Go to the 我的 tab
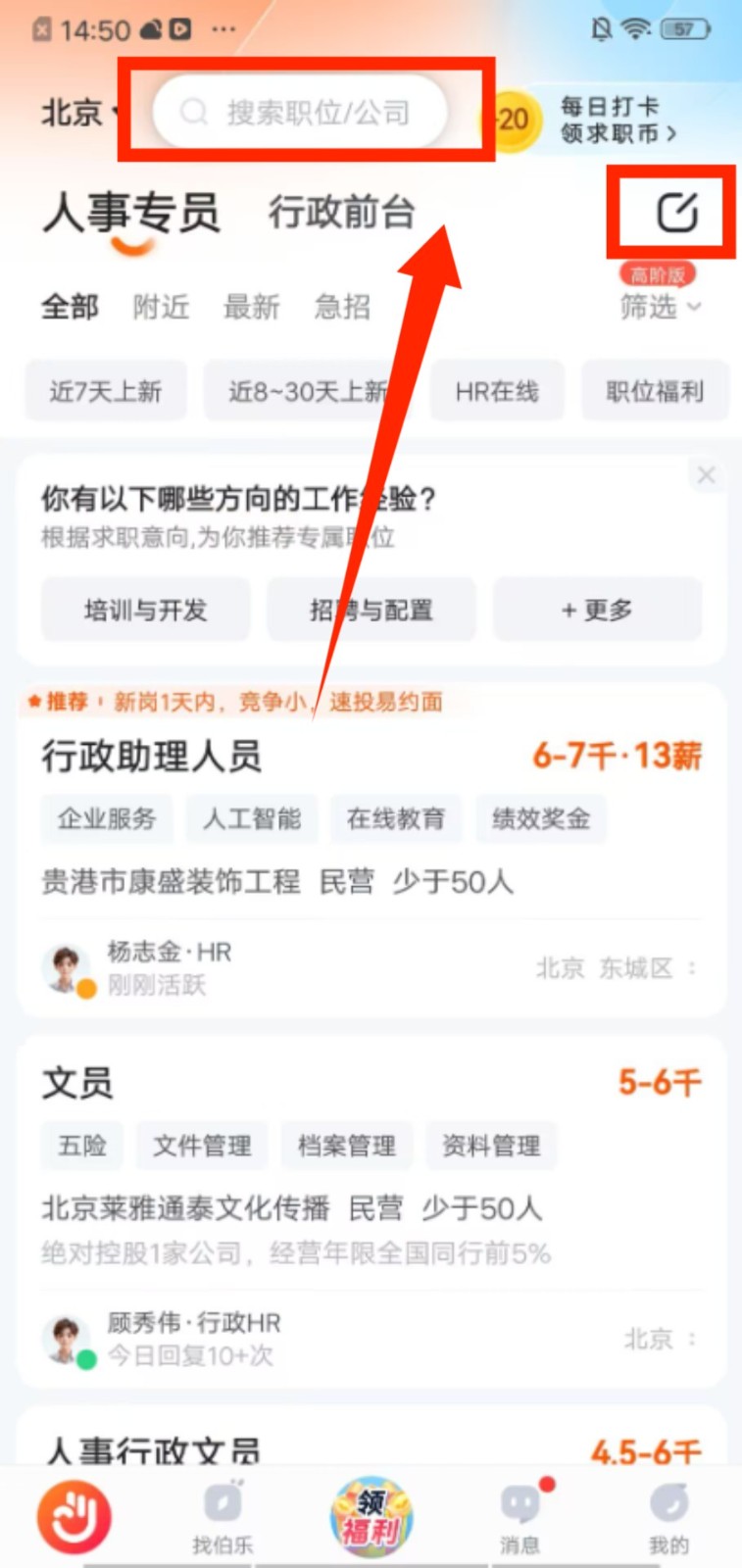 [668, 1517]
